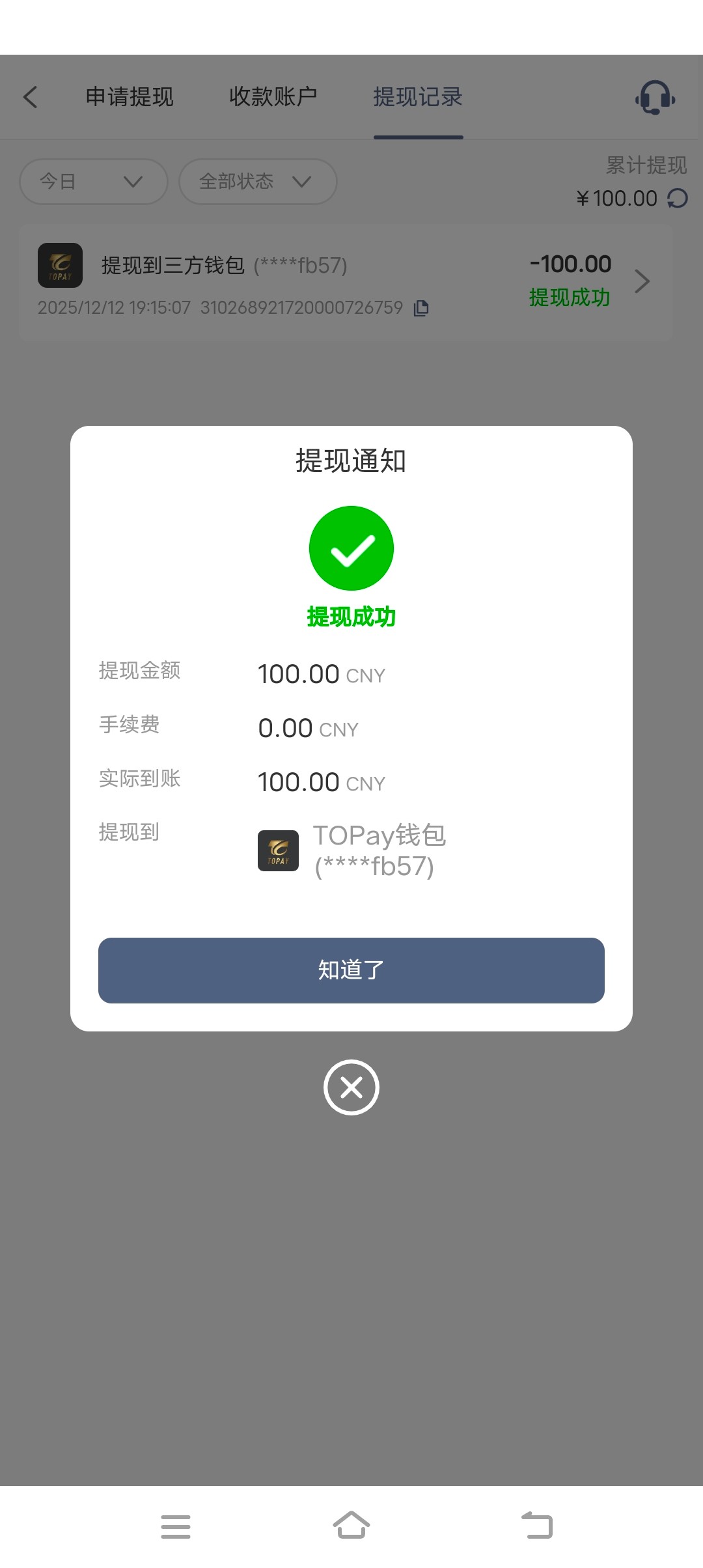This screenshot has height=1568, width=703.
Task: Confirm with the 知道了 button
Action: click(x=351, y=970)
